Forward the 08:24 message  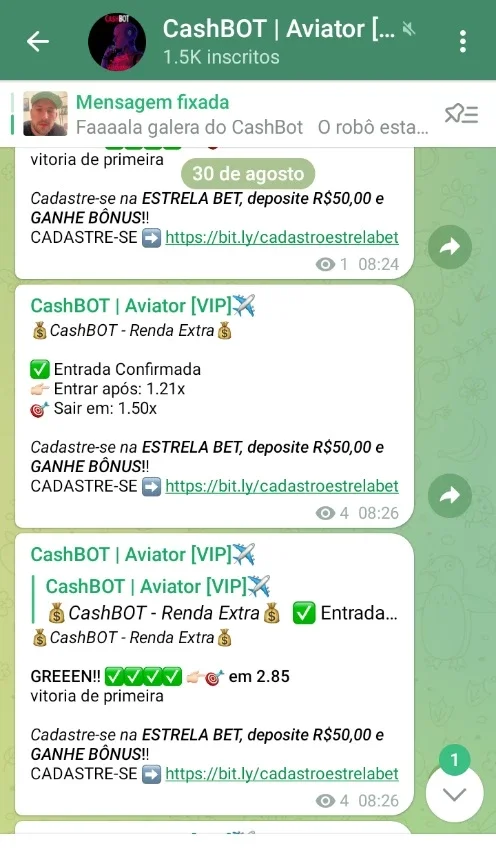pos(449,247)
